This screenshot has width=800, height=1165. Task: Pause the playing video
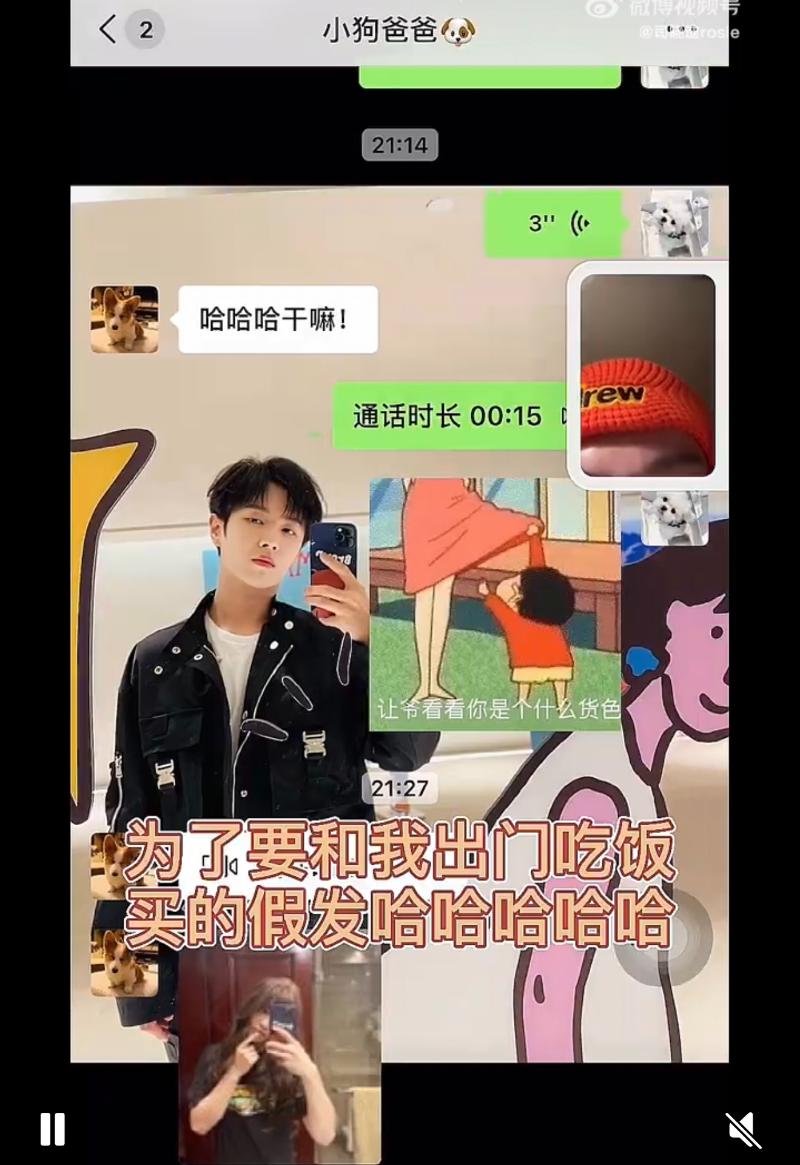point(52,1129)
